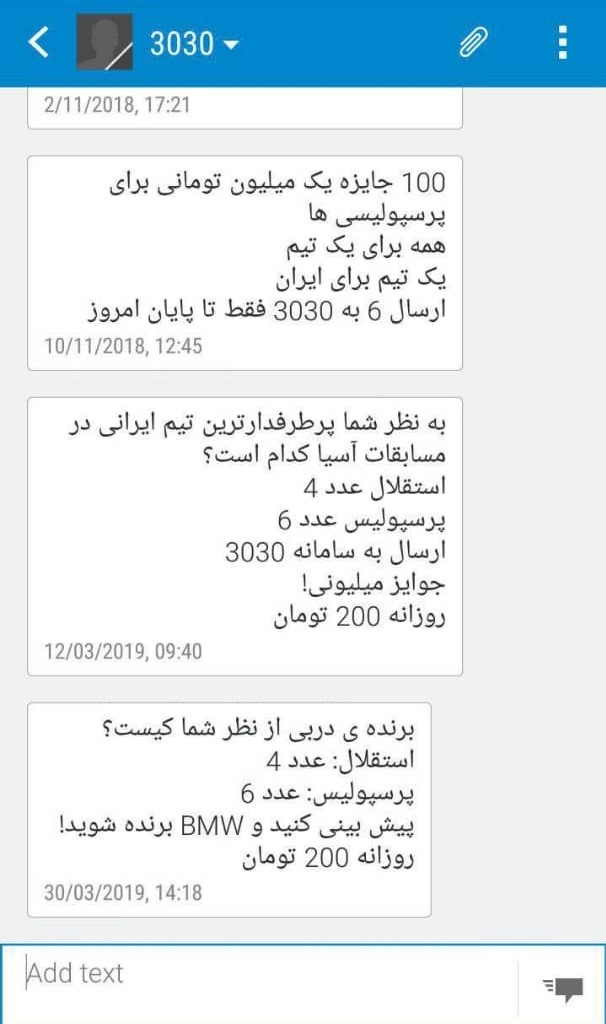Screen dimensions: 606x1024
Task: Attach a file with the paperclip icon
Action: [x=473, y=42]
